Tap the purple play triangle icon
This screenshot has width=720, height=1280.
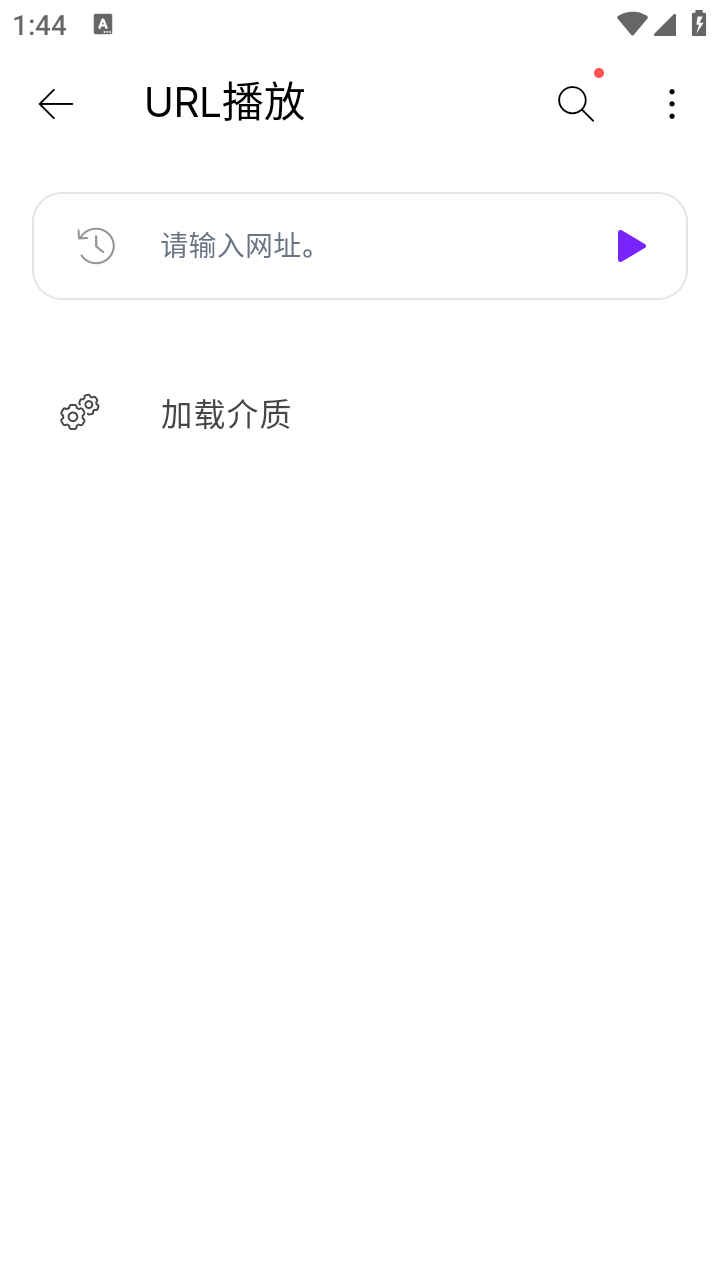pos(631,245)
